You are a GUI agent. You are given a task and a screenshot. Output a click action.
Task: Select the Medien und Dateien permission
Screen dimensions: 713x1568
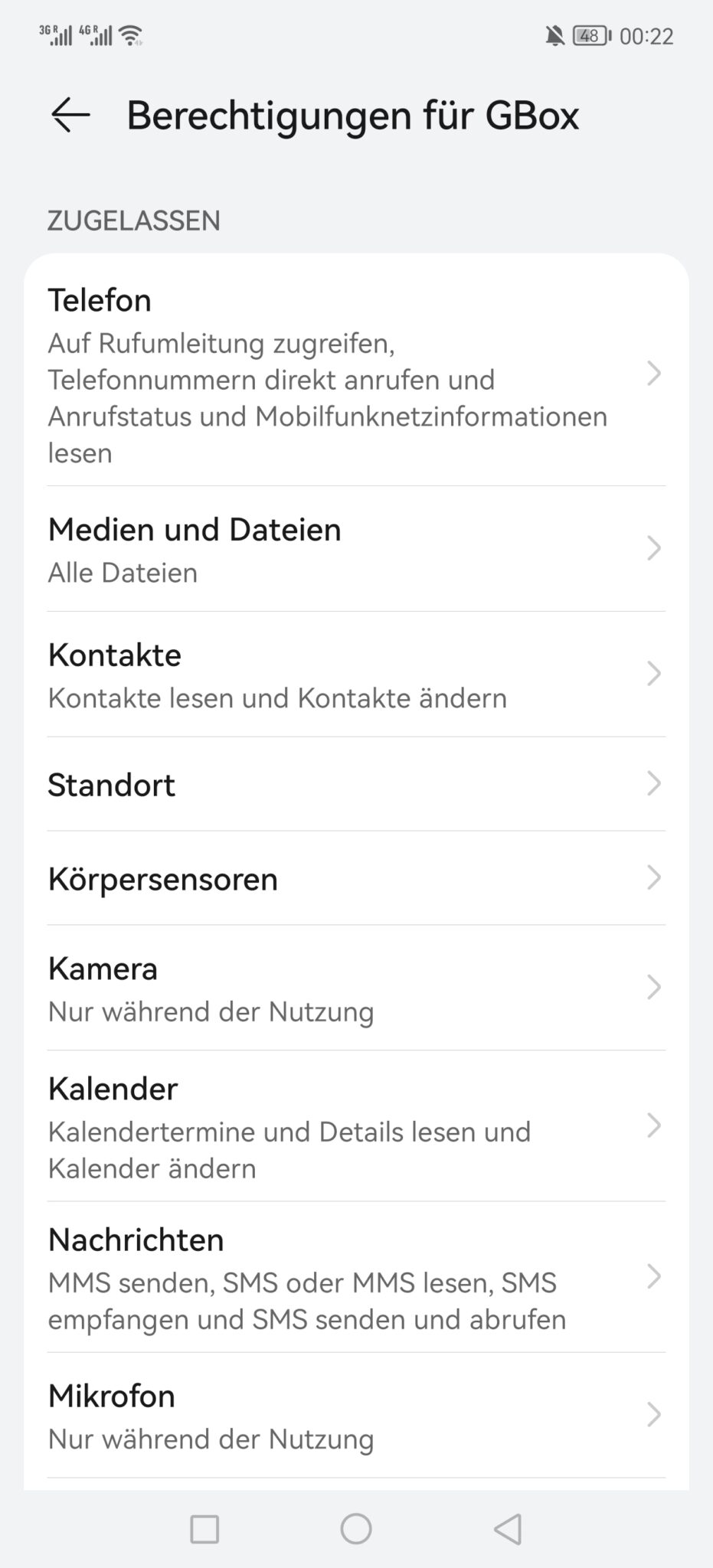(356, 547)
